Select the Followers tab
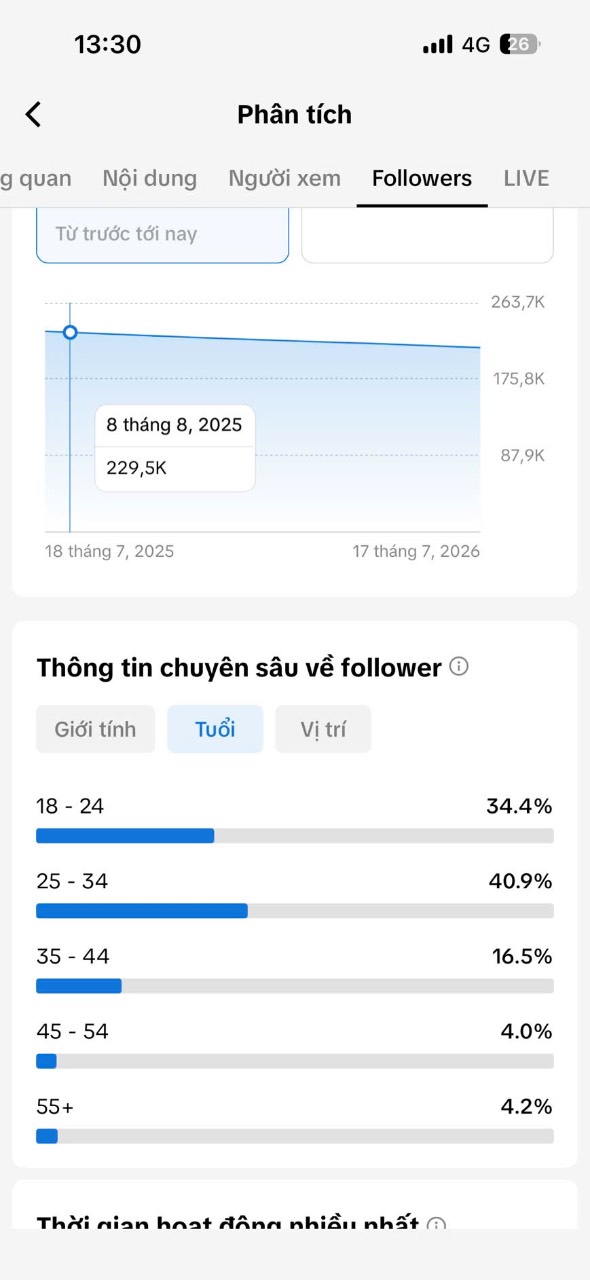 (x=422, y=178)
